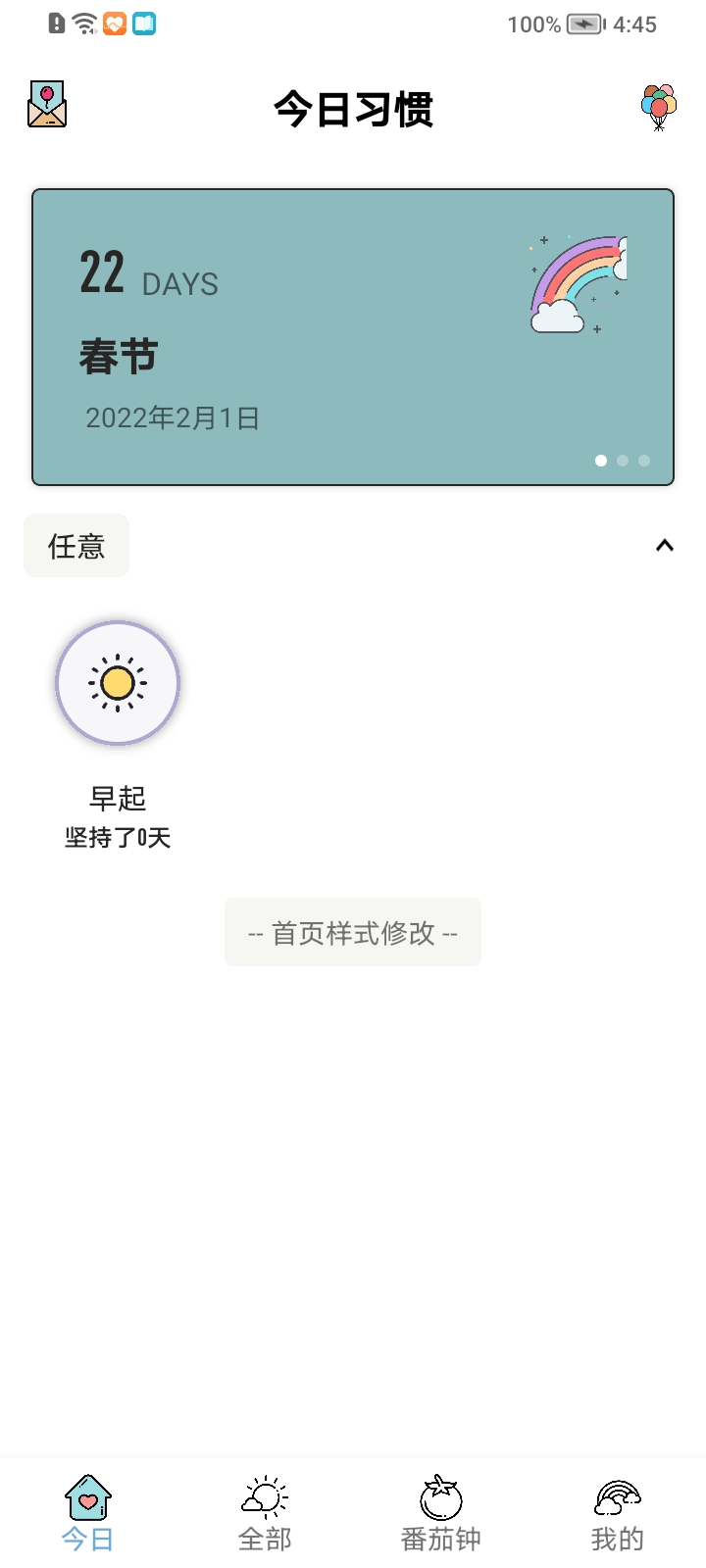Switch to the 今日 tab
The image size is (706, 1568).
click(88, 1514)
